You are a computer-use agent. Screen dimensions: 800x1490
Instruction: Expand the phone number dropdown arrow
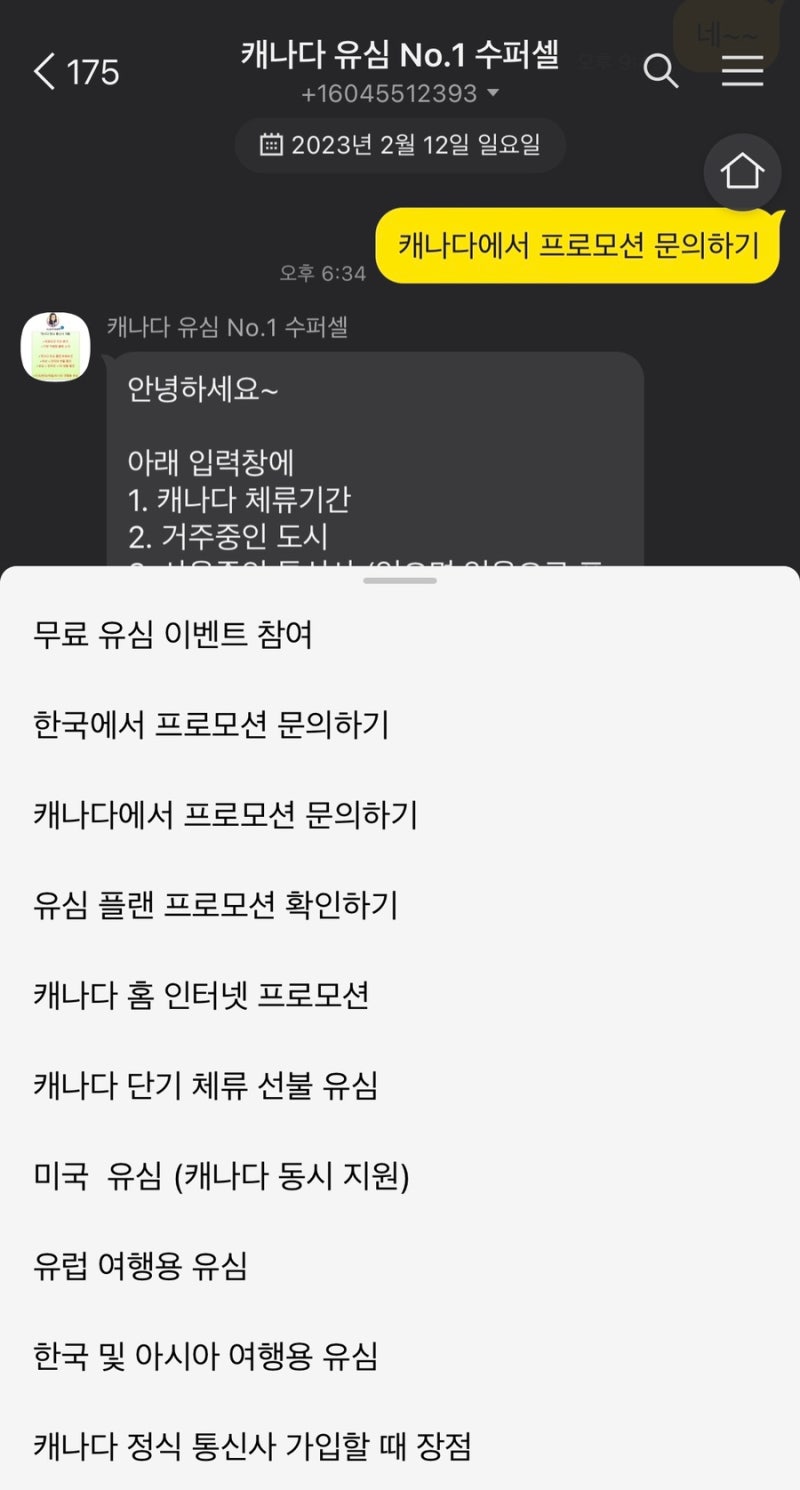492,94
